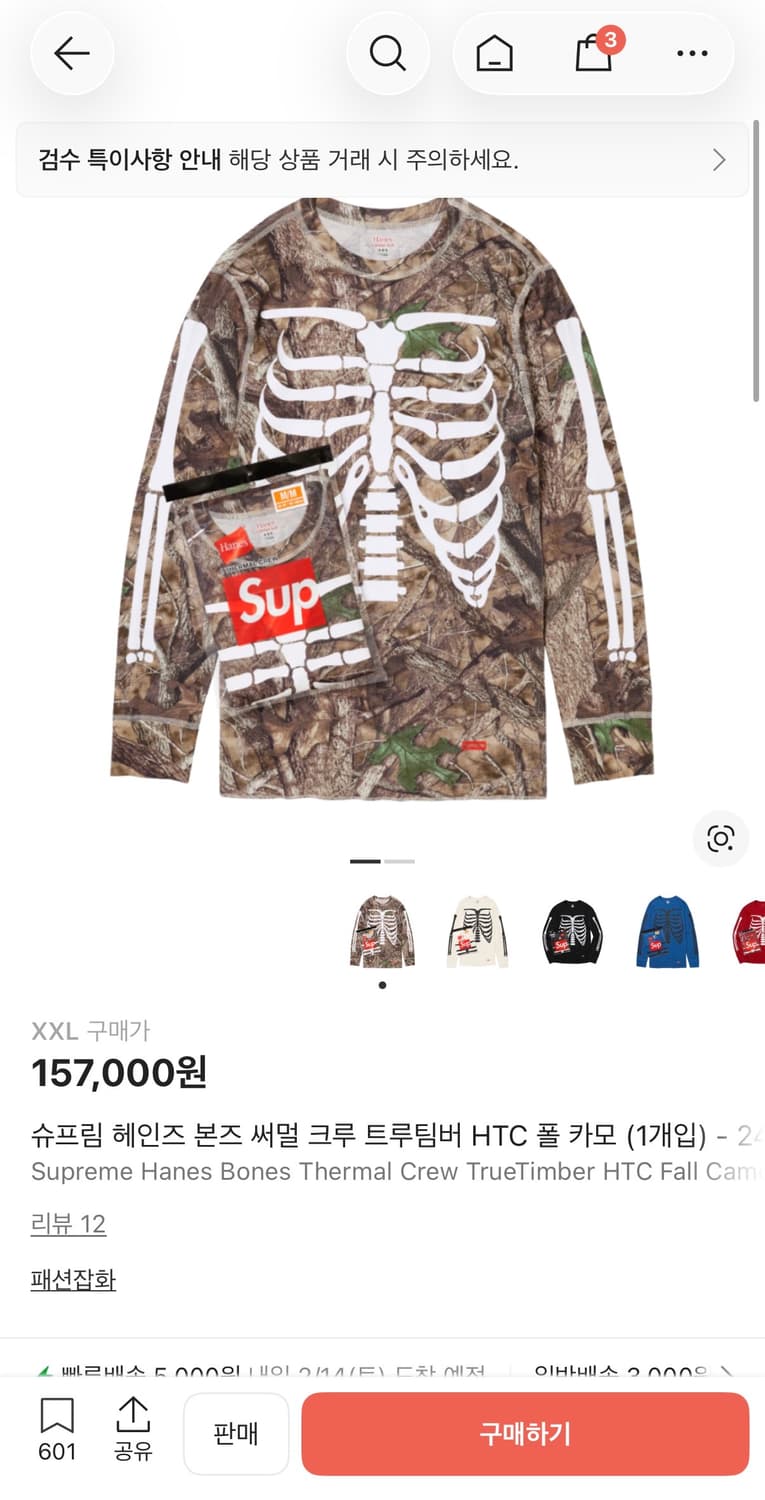Open the 패션잡화 category page
Screen dimensions: 765x1500
click(73, 1279)
